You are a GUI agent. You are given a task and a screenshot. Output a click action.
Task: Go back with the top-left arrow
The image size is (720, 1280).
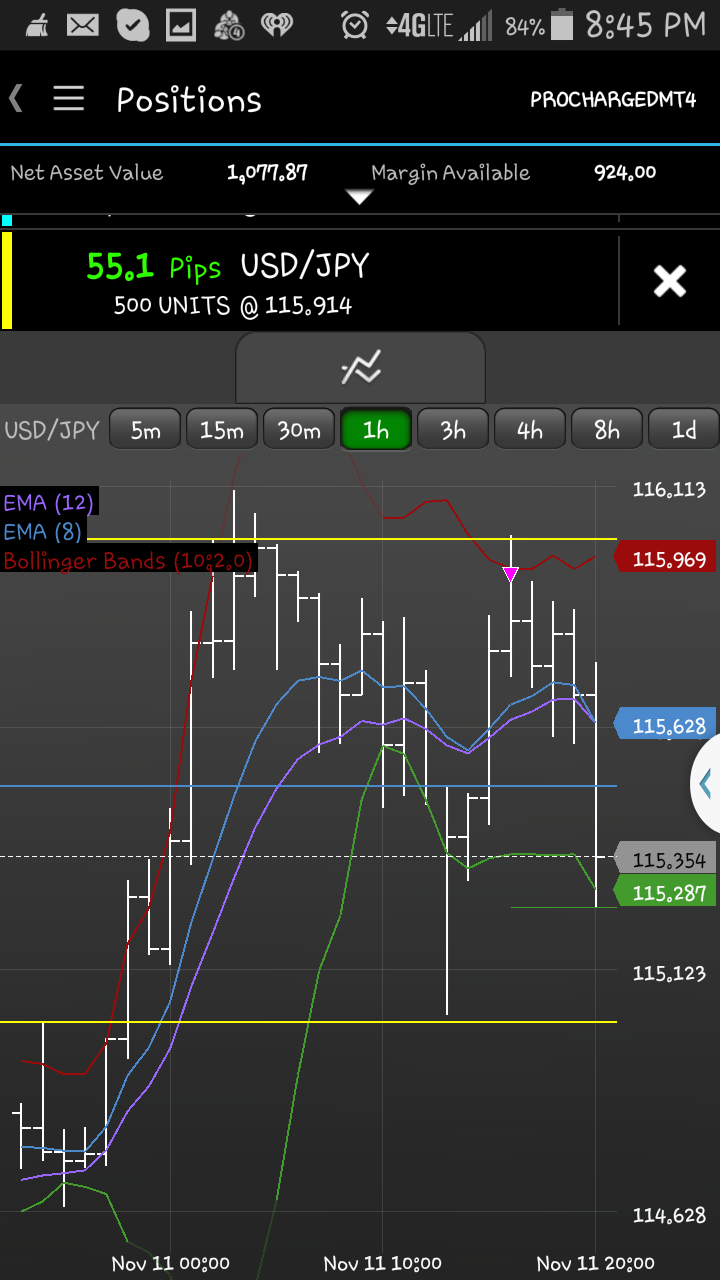(x=17, y=98)
